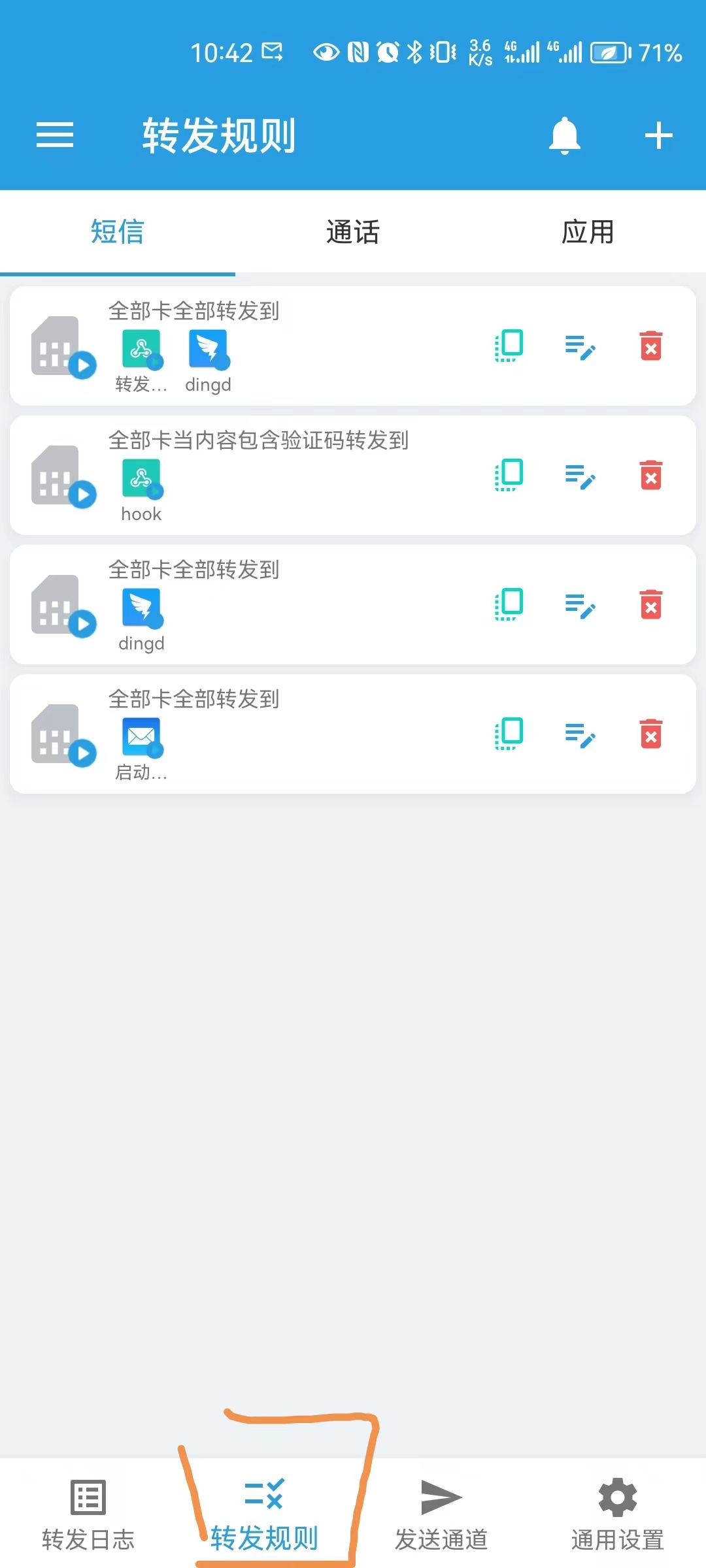Image resolution: width=706 pixels, height=1568 pixels.
Task: Select the 短信 tab
Action: (x=118, y=232)
